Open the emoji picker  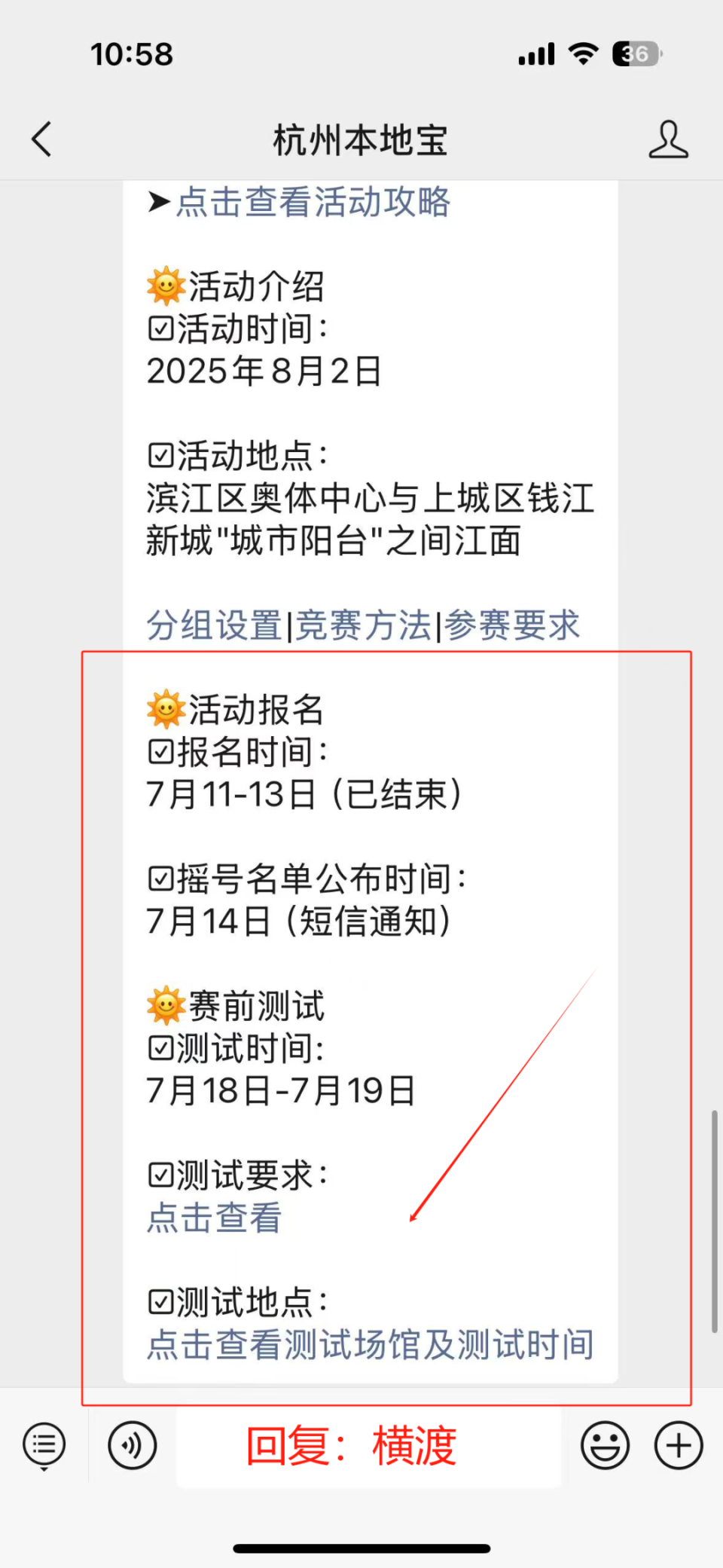click(x=605, y=1446)
